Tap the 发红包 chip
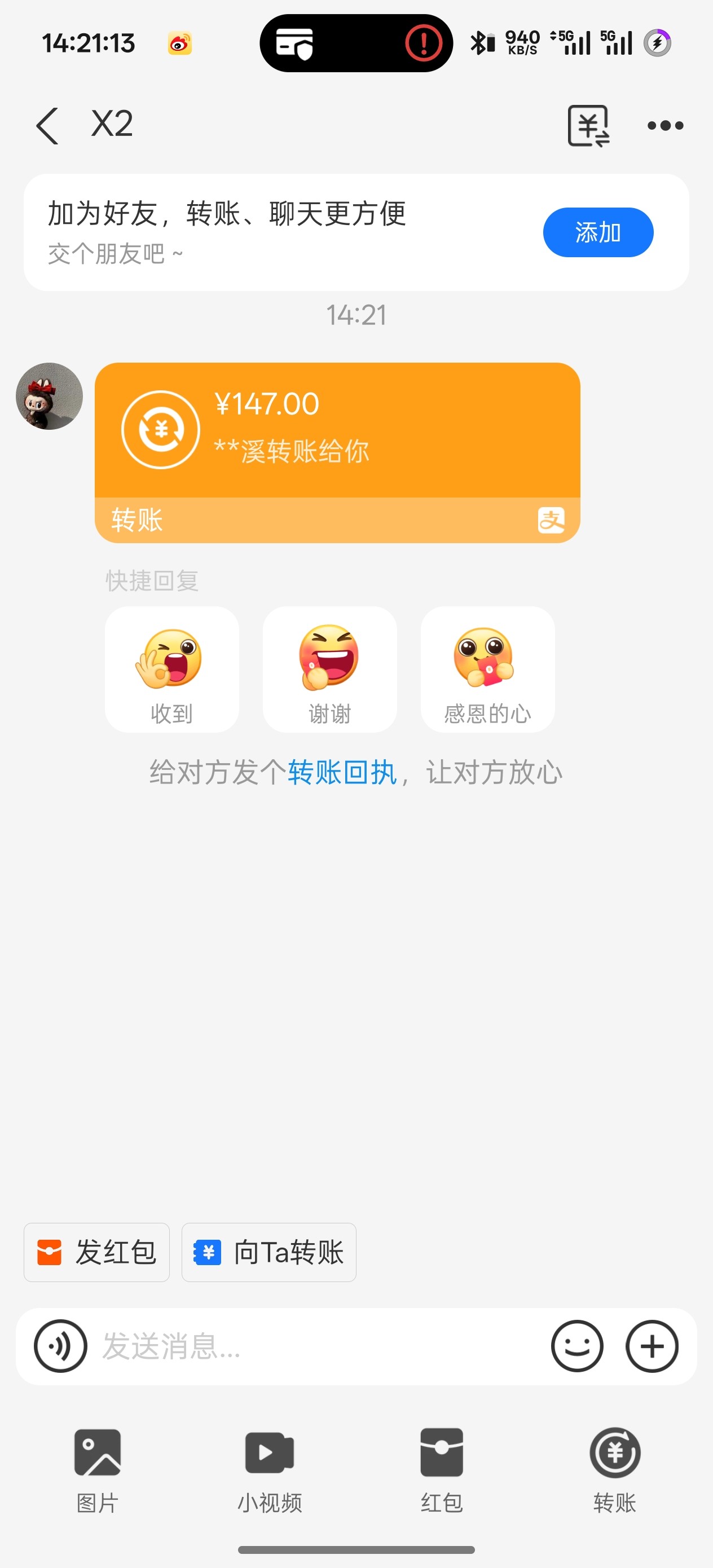 pos(97,1252)
